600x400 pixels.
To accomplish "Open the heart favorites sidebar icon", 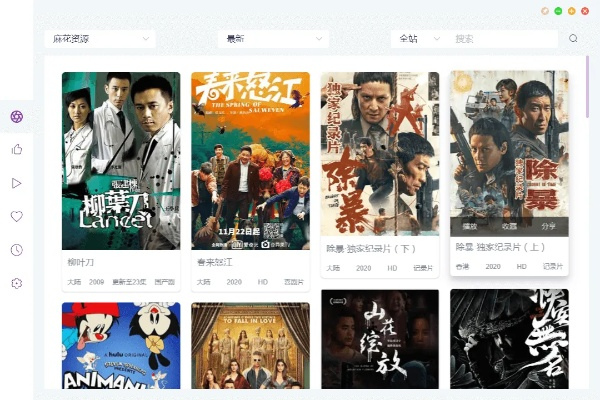I will click(x=17, y=216).
